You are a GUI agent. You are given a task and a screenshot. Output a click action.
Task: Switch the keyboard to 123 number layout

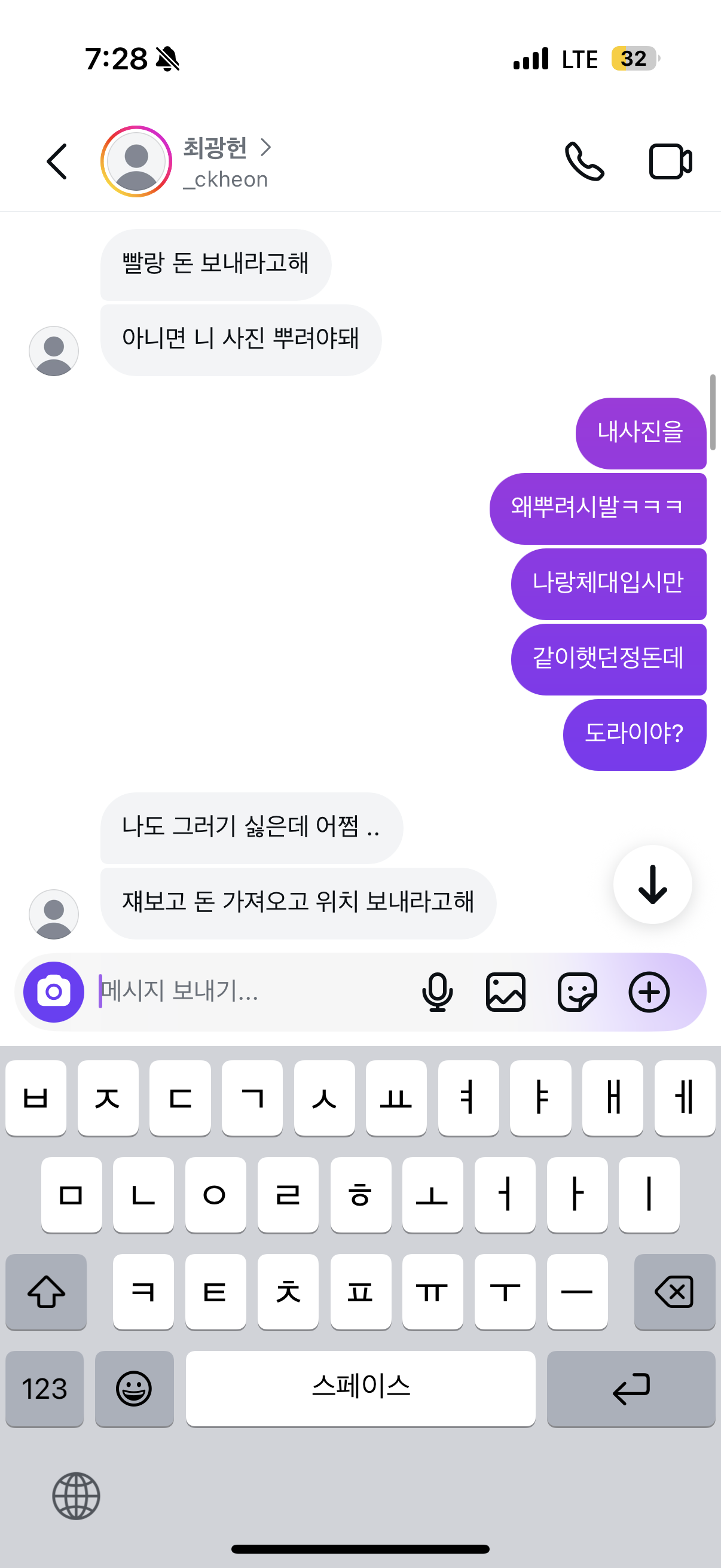click(x=44, y=1389)
